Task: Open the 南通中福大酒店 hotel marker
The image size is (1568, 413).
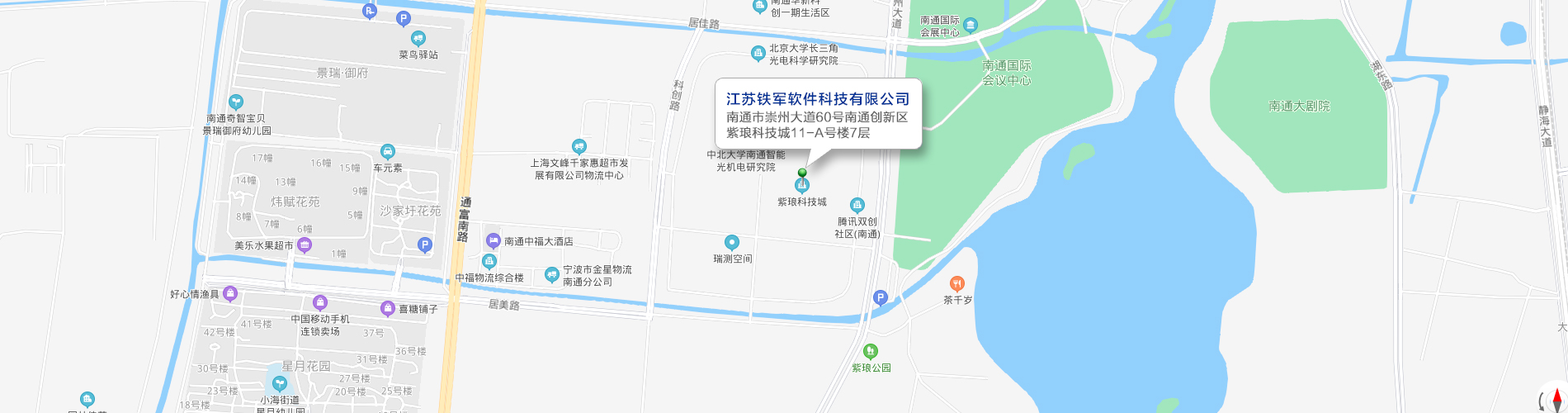Action: (x=494, y=241)
